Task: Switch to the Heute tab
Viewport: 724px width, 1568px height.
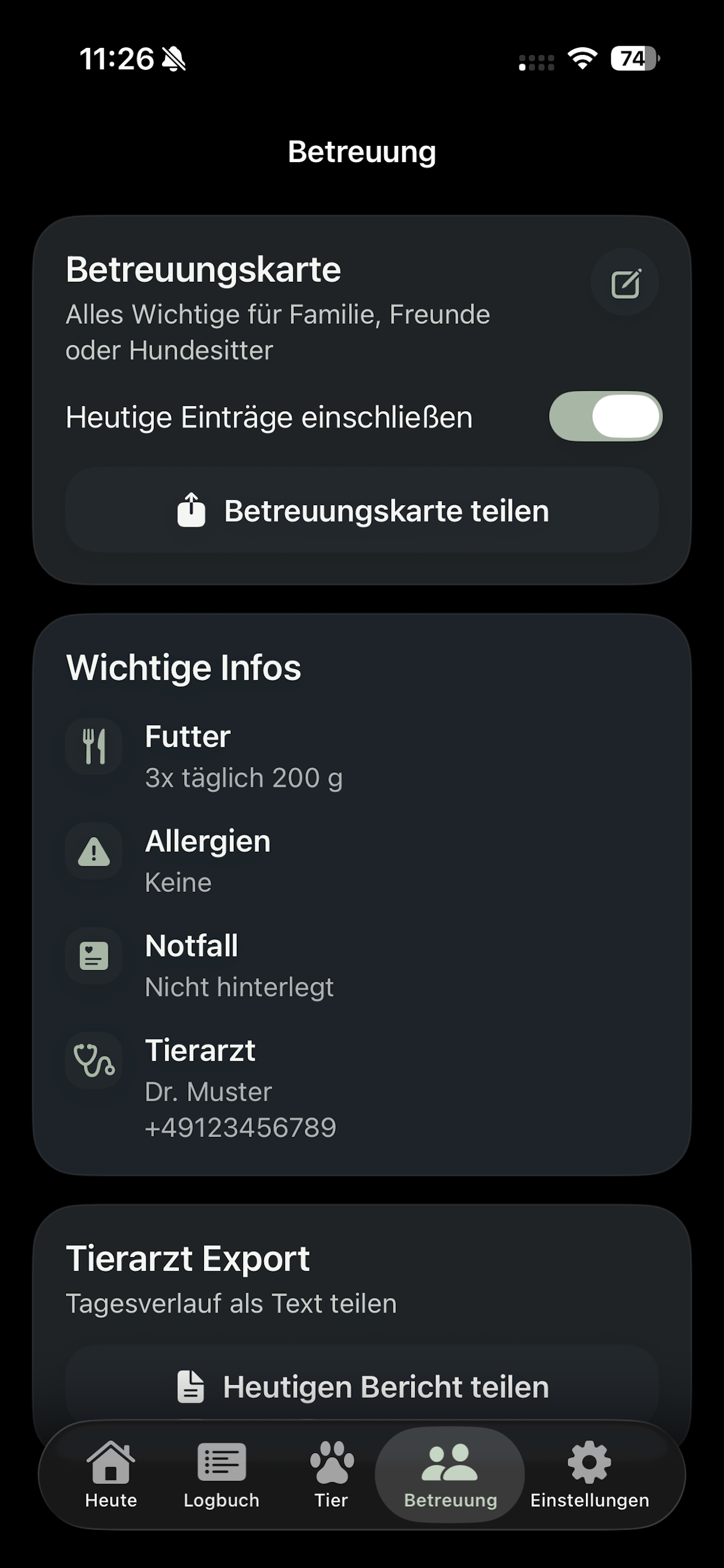Action: click(111, 1474)
